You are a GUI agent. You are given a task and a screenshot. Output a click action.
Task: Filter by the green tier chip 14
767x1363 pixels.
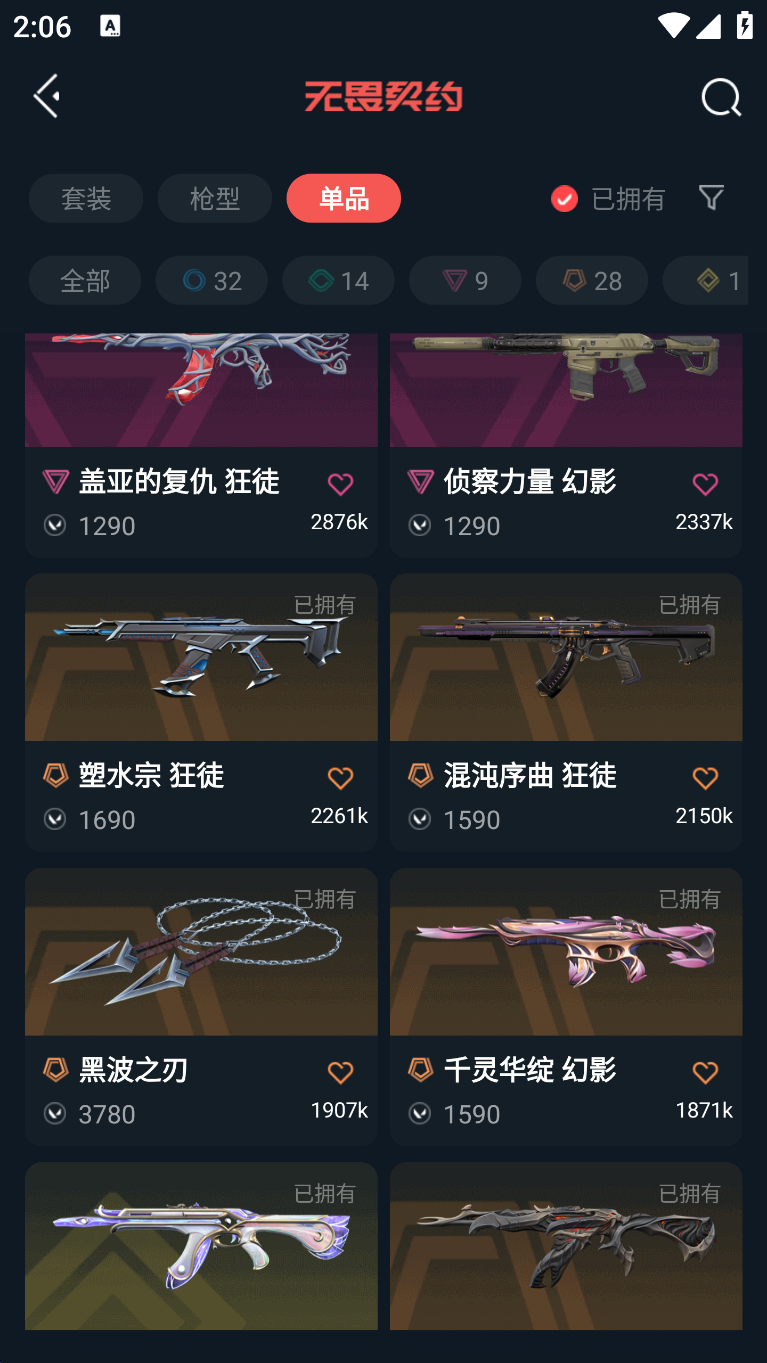pos(339,280)
